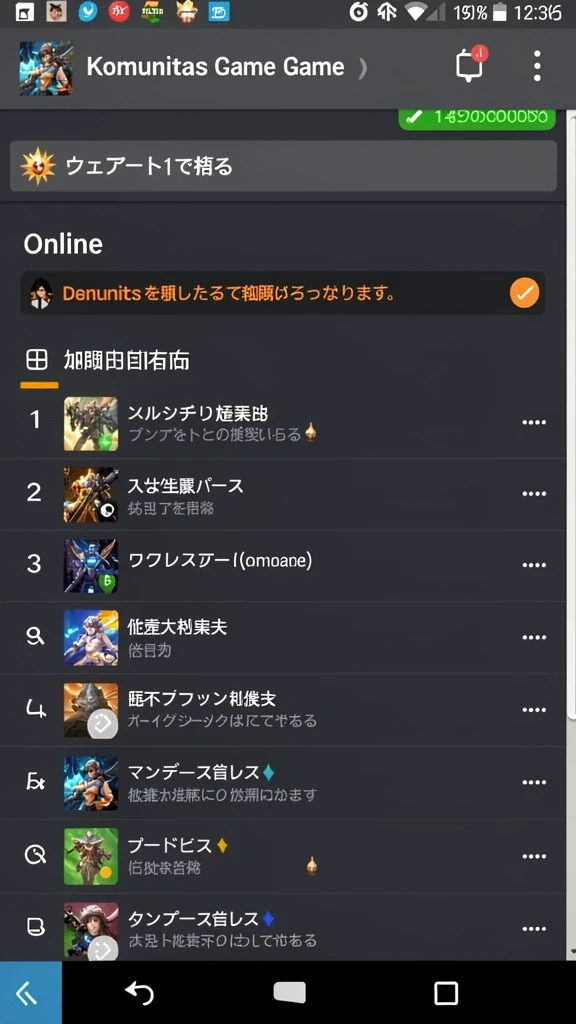Tap the green checkmark button
Image resolution: width=576 pixels, height=1024 pixels.
(477, 118)
